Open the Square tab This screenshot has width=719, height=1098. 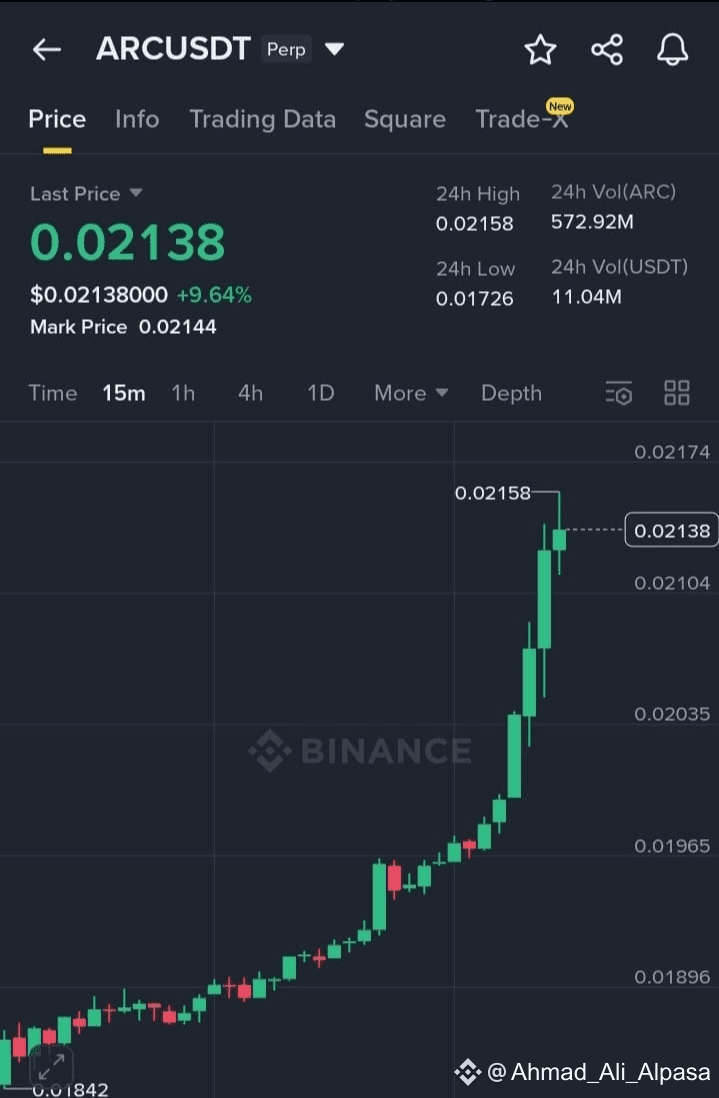point(404,119)
